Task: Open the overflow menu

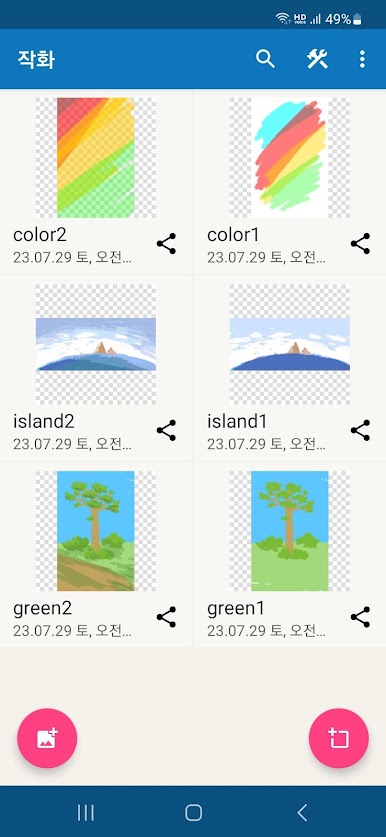Action: [x=363, y=59]
